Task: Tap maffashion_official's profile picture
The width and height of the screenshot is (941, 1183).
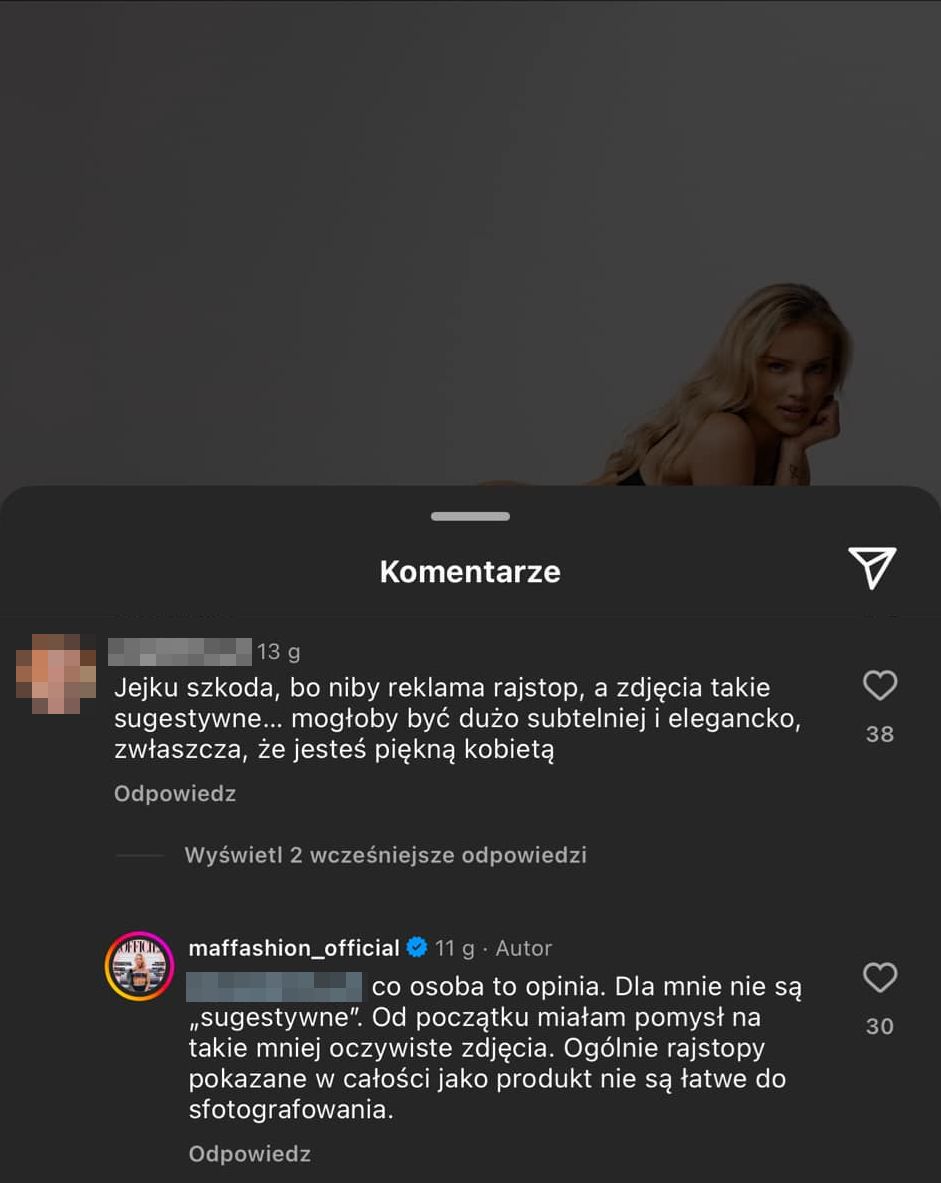Action: point(139,966)
